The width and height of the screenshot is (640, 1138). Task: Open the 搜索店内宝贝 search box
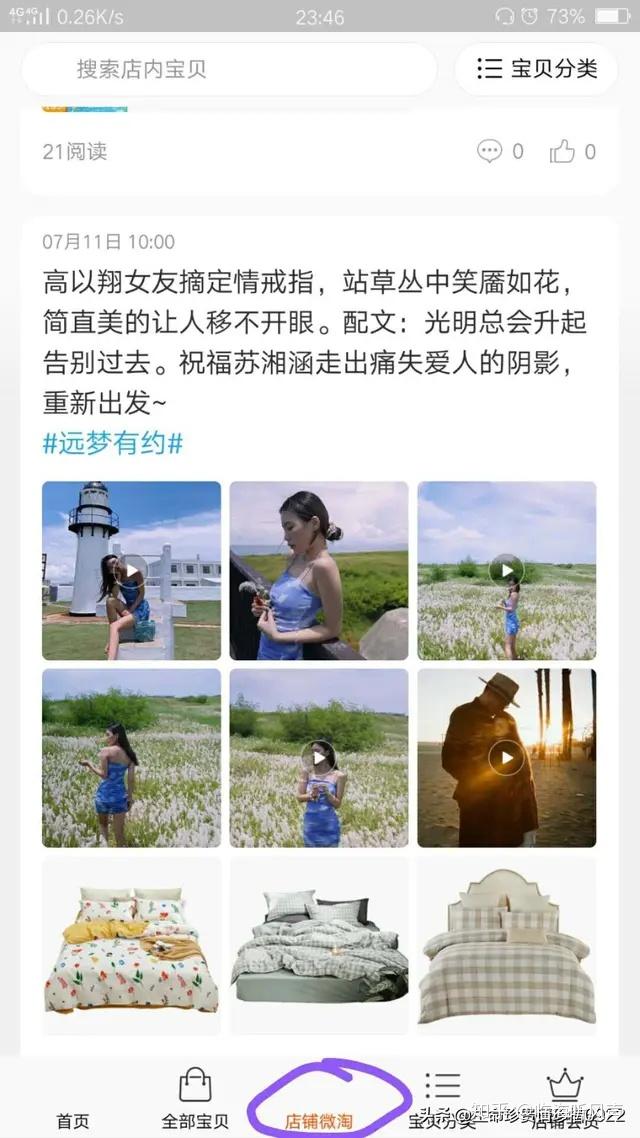(x=229, y=69)
